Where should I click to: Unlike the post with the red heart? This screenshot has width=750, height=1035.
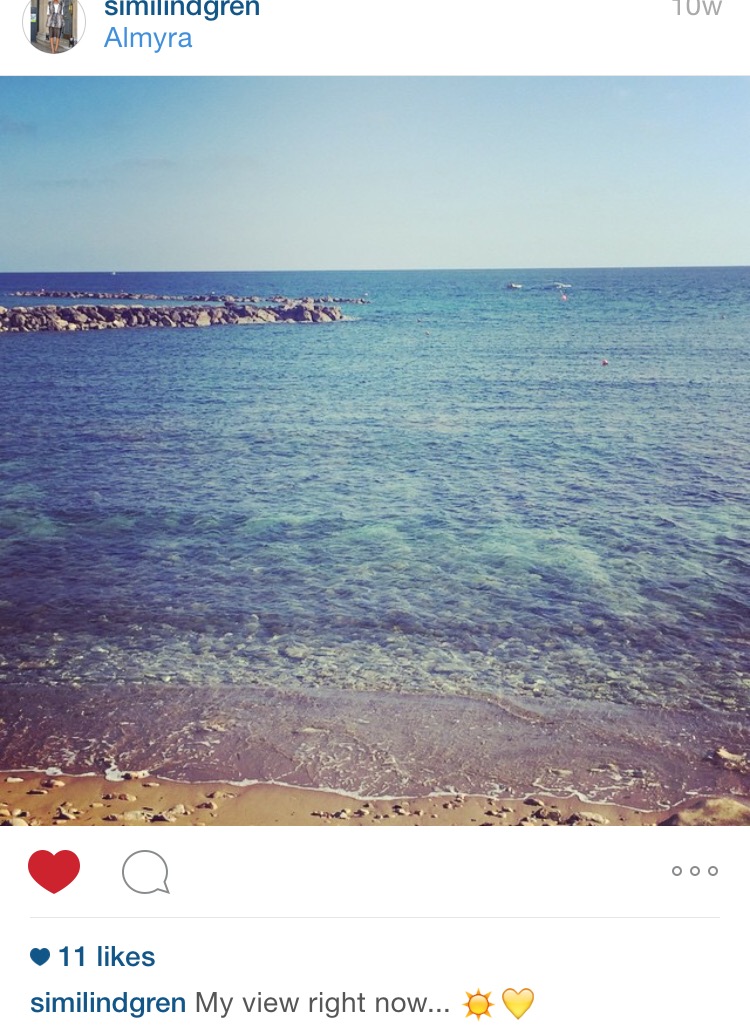point(54,871)
